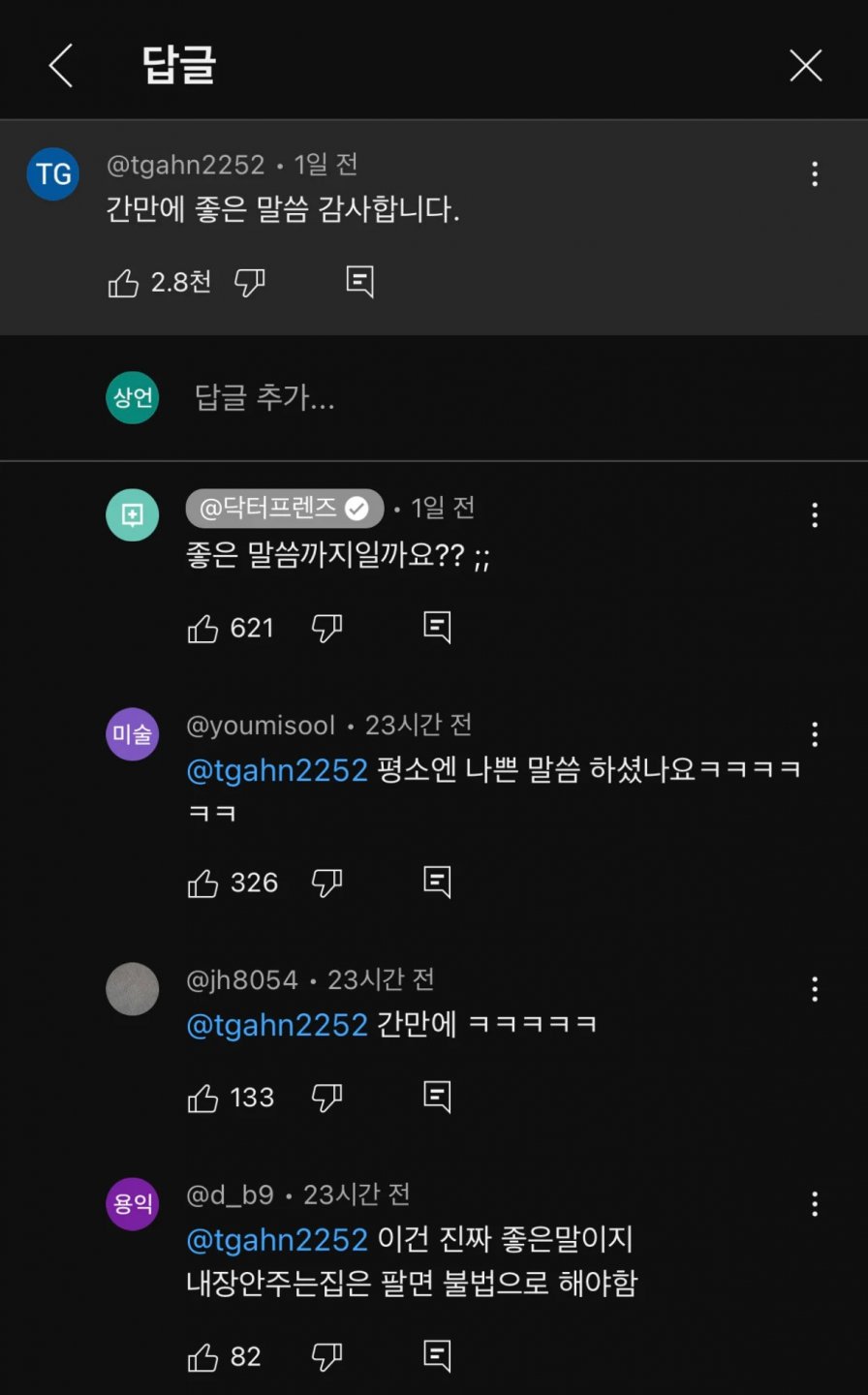The image size is (868, 1395).
Task: Open reply options for @youmisool's comment
Action: pyautogui.click(x=814, y=735)
